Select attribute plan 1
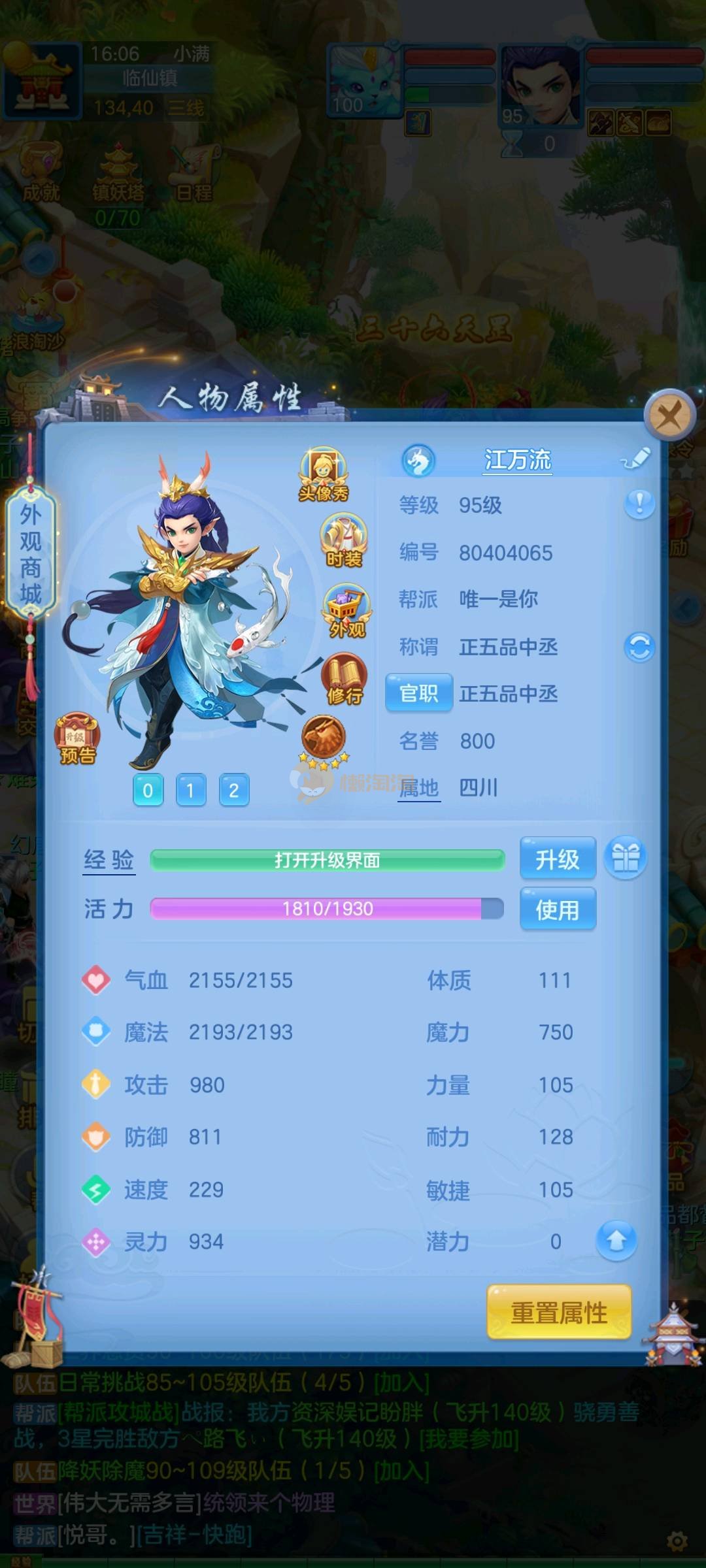 pyautogui.click(x=191, y=791)
